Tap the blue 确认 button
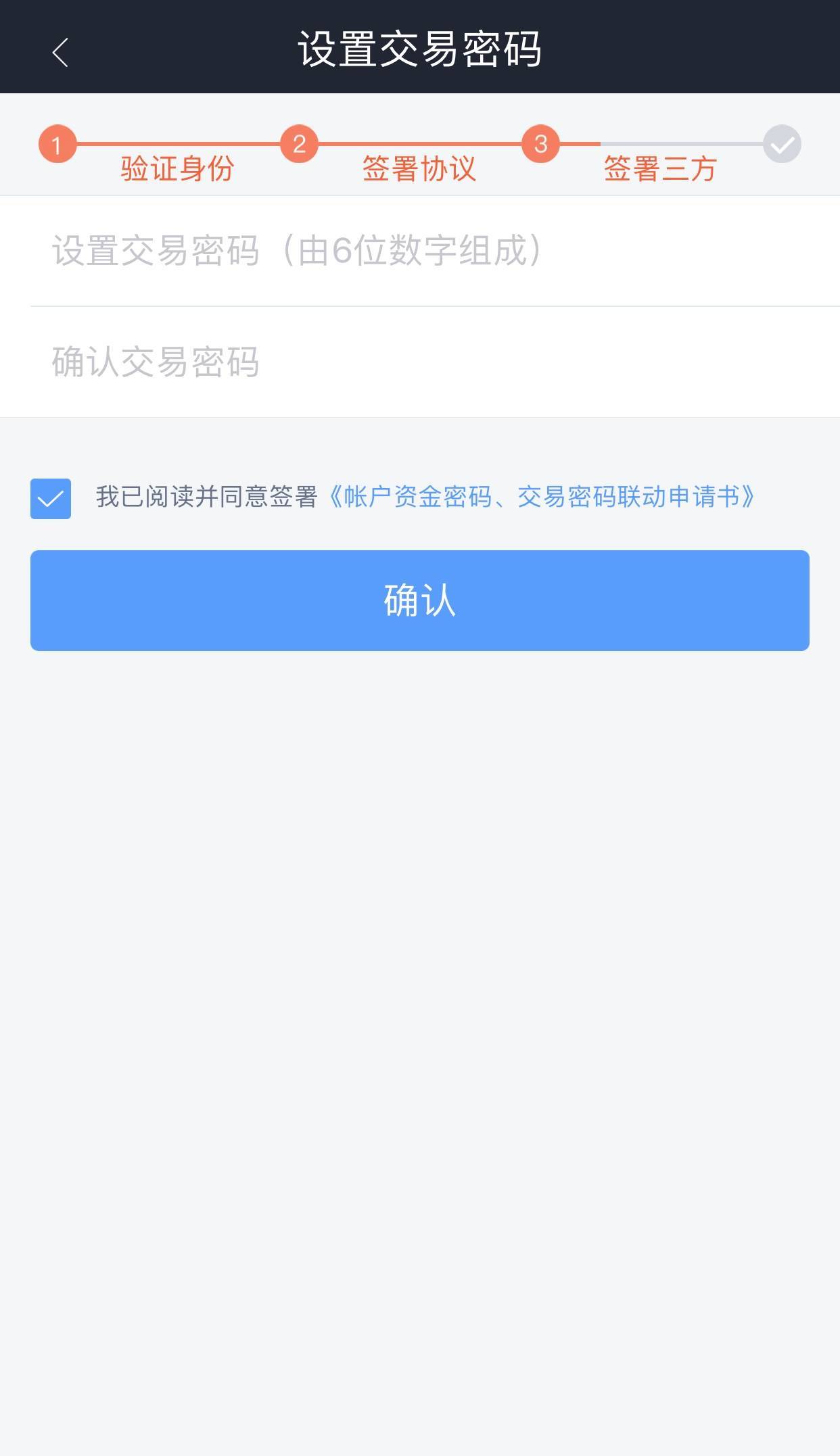Viewport: 840px width, 1456px height. 419,600
